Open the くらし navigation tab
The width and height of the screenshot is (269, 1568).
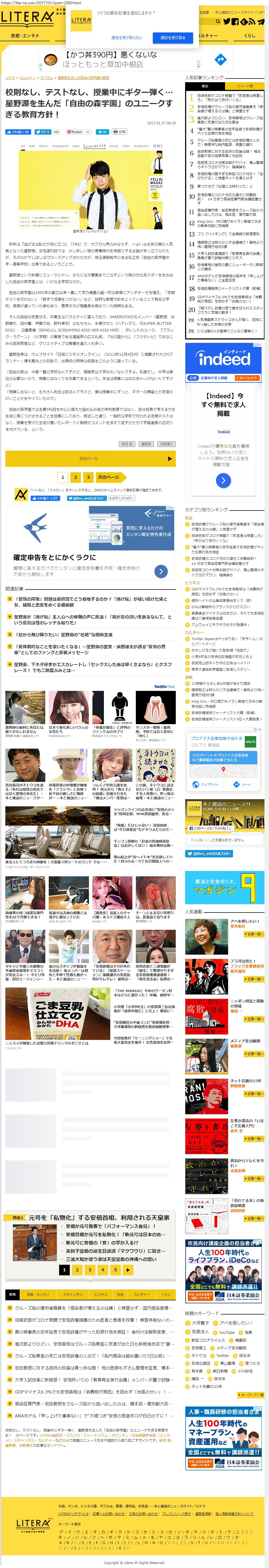(x=250, y=36)
